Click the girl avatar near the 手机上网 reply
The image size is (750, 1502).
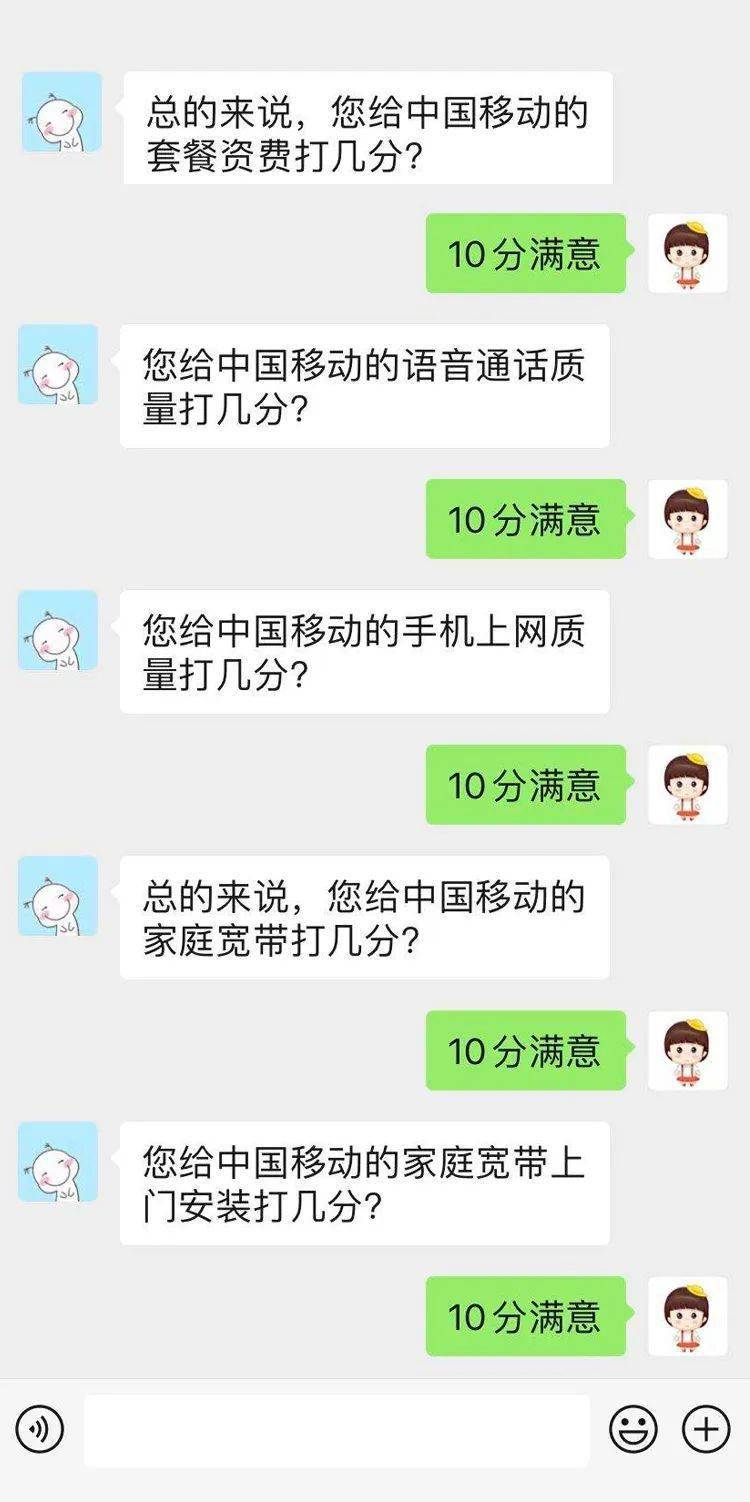pyautogui.click(x=690, y=786)
